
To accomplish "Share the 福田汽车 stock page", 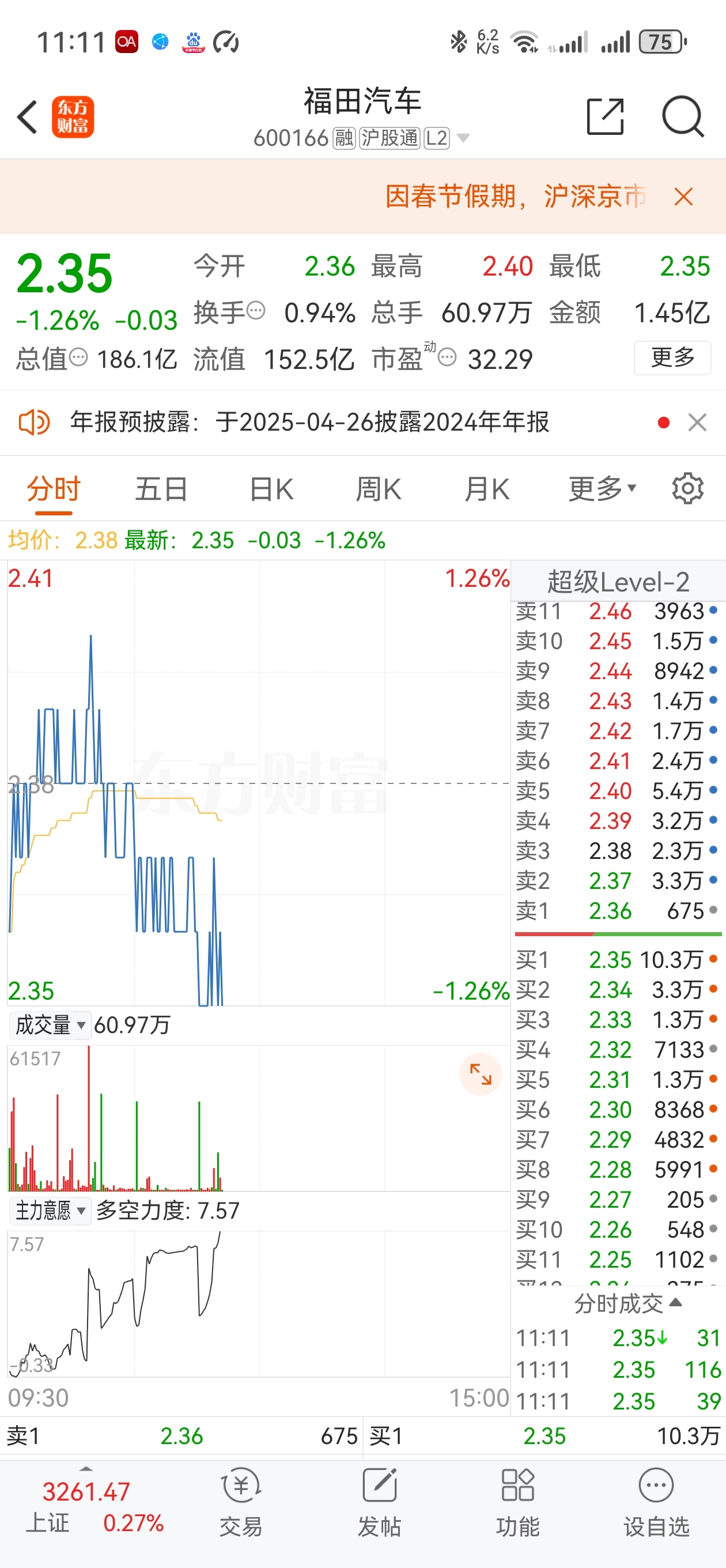I will (605, 116).
